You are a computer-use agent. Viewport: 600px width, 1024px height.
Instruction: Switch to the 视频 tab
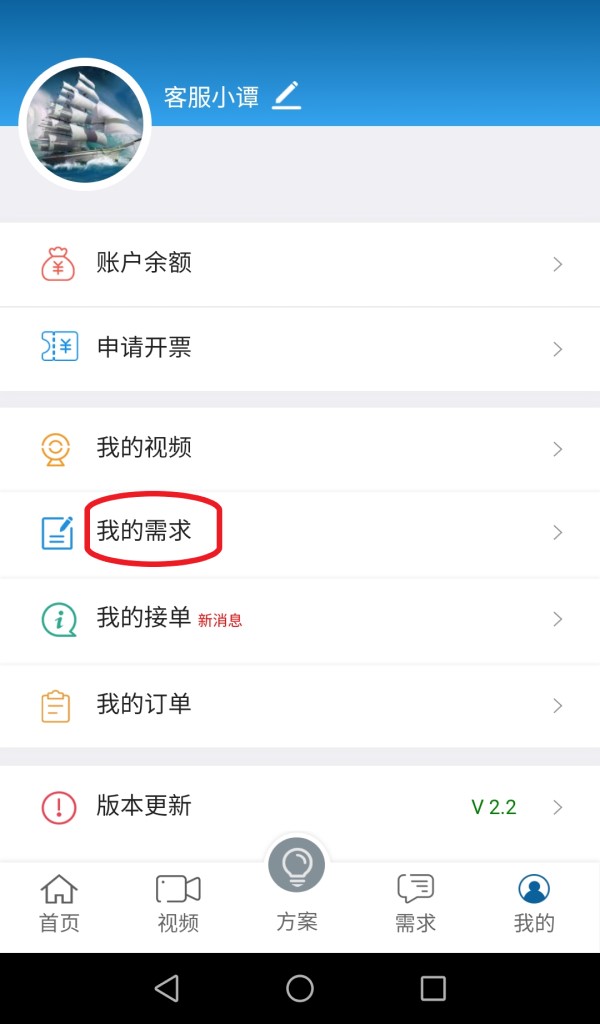point(178,903)
